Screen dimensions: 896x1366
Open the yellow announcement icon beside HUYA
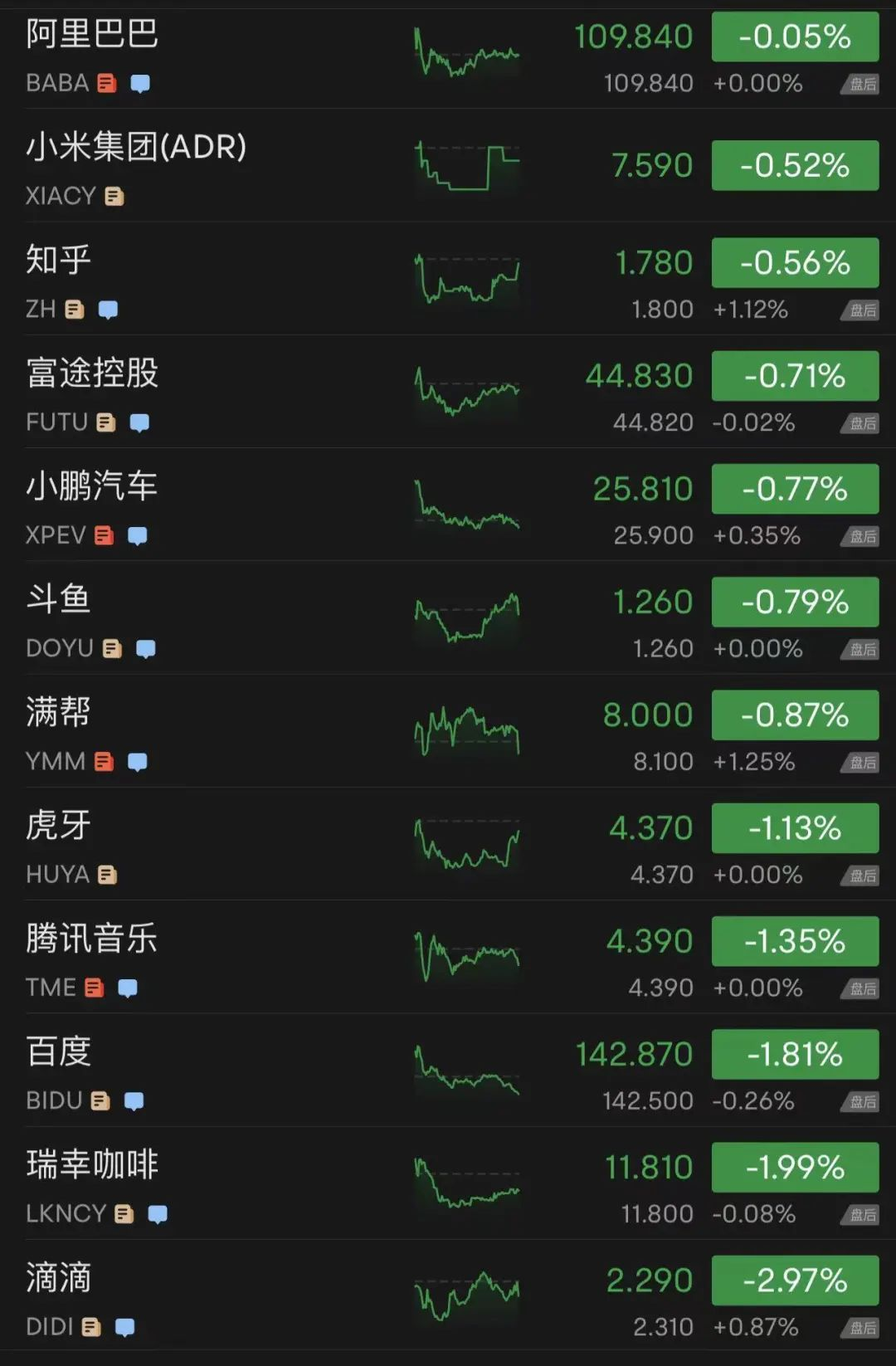click(106, 875)
